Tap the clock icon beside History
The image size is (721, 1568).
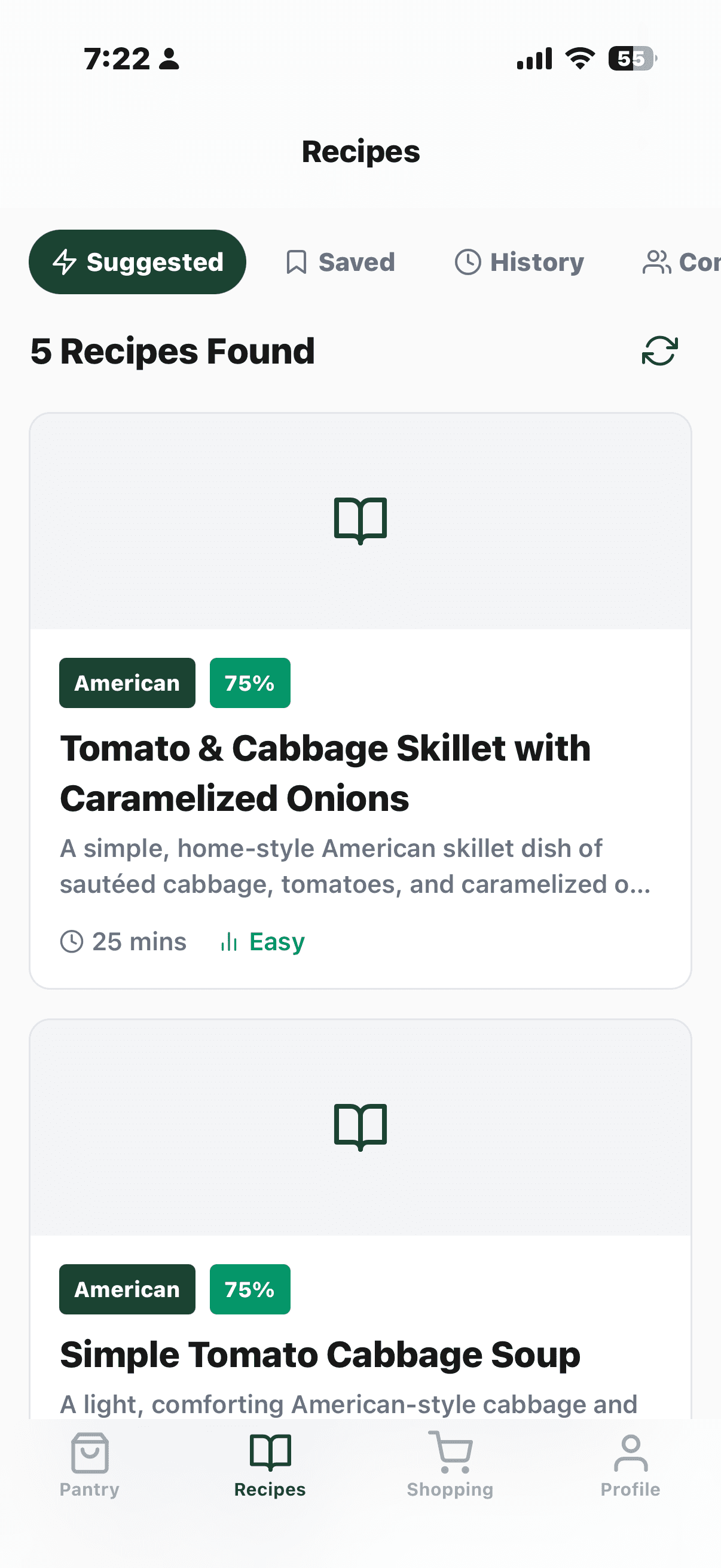coord(469,262)
